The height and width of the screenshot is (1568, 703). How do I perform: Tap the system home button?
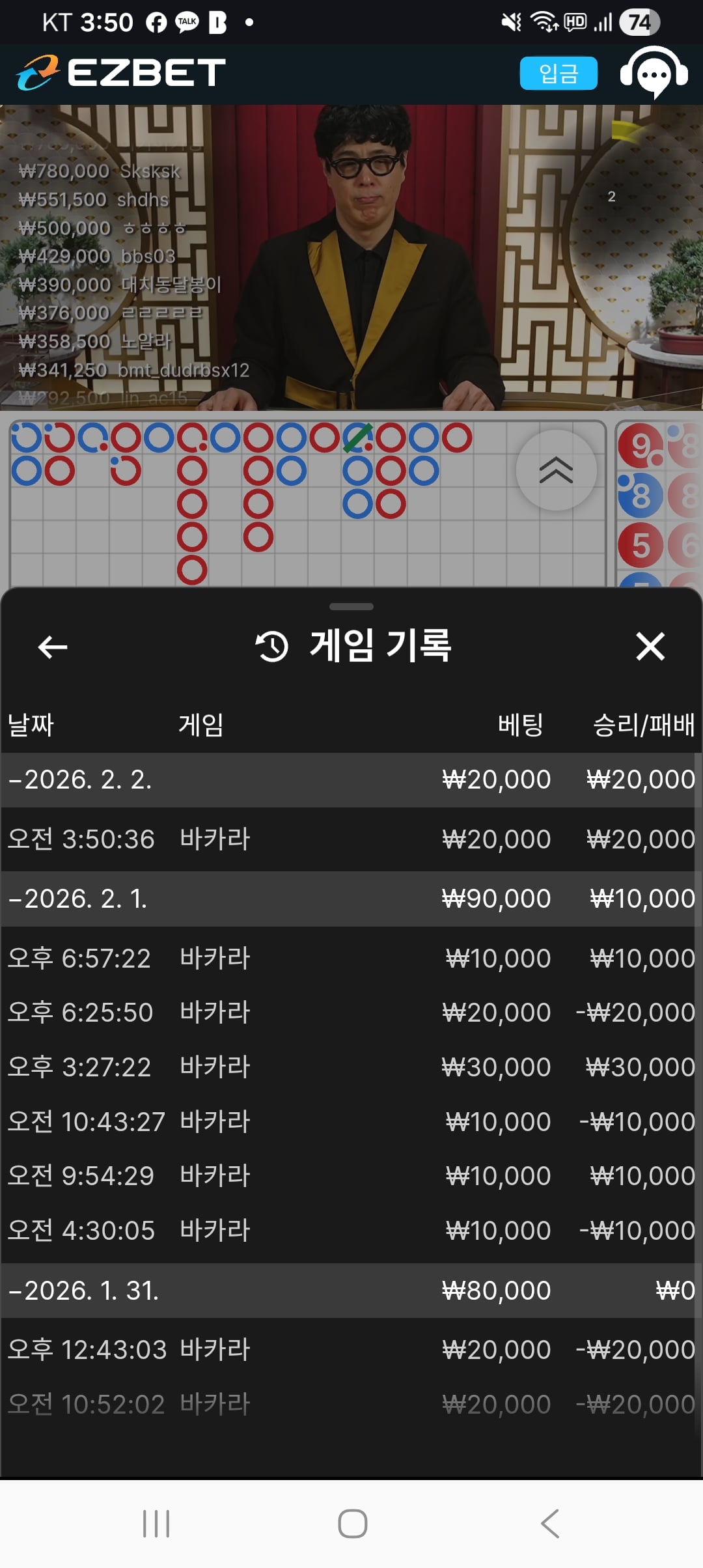[x=352, y=1524]
